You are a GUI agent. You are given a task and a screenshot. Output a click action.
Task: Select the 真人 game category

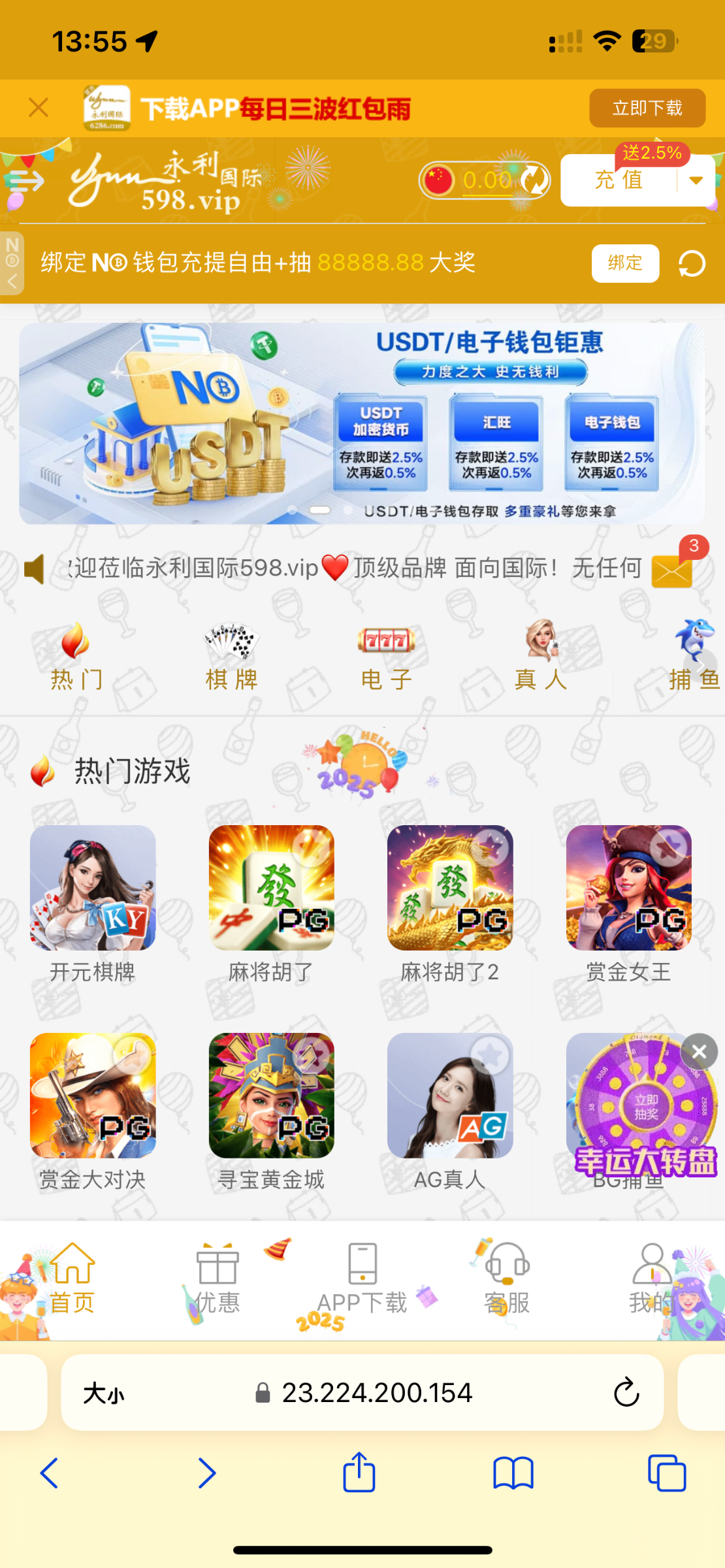pos(541,657)
